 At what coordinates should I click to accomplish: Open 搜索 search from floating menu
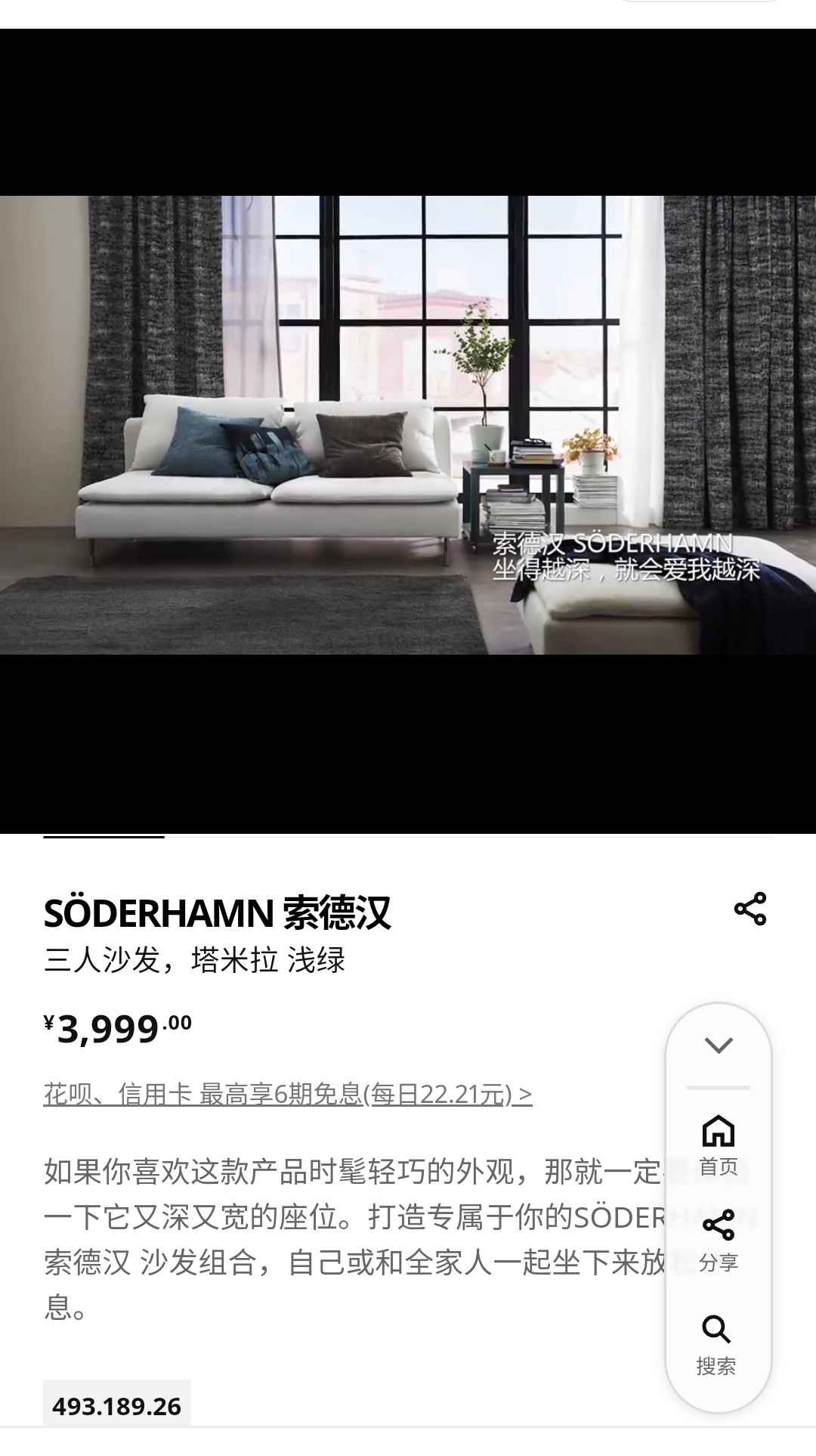(x=716, y=1345)
